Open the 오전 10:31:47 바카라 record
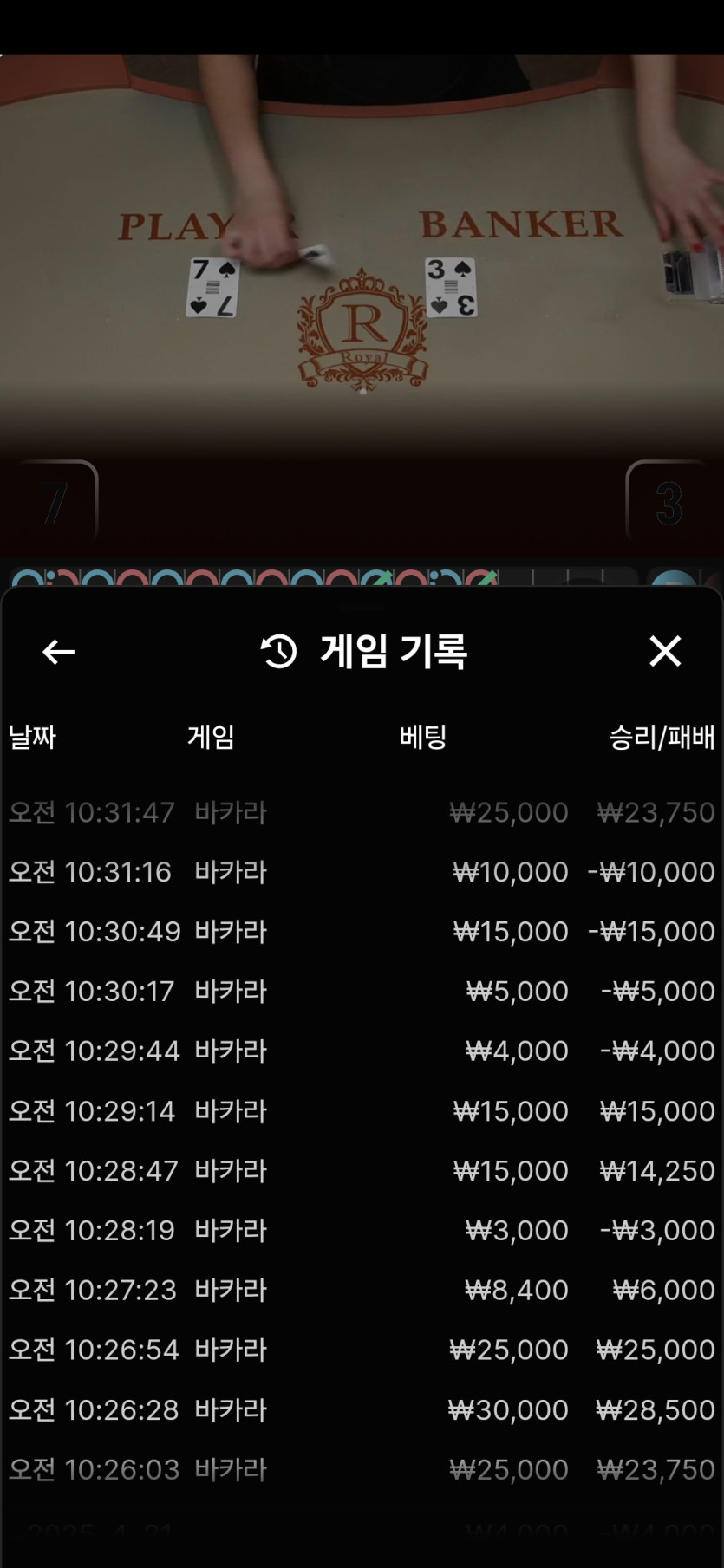724x1568 pixels. (x=361, y=813)
